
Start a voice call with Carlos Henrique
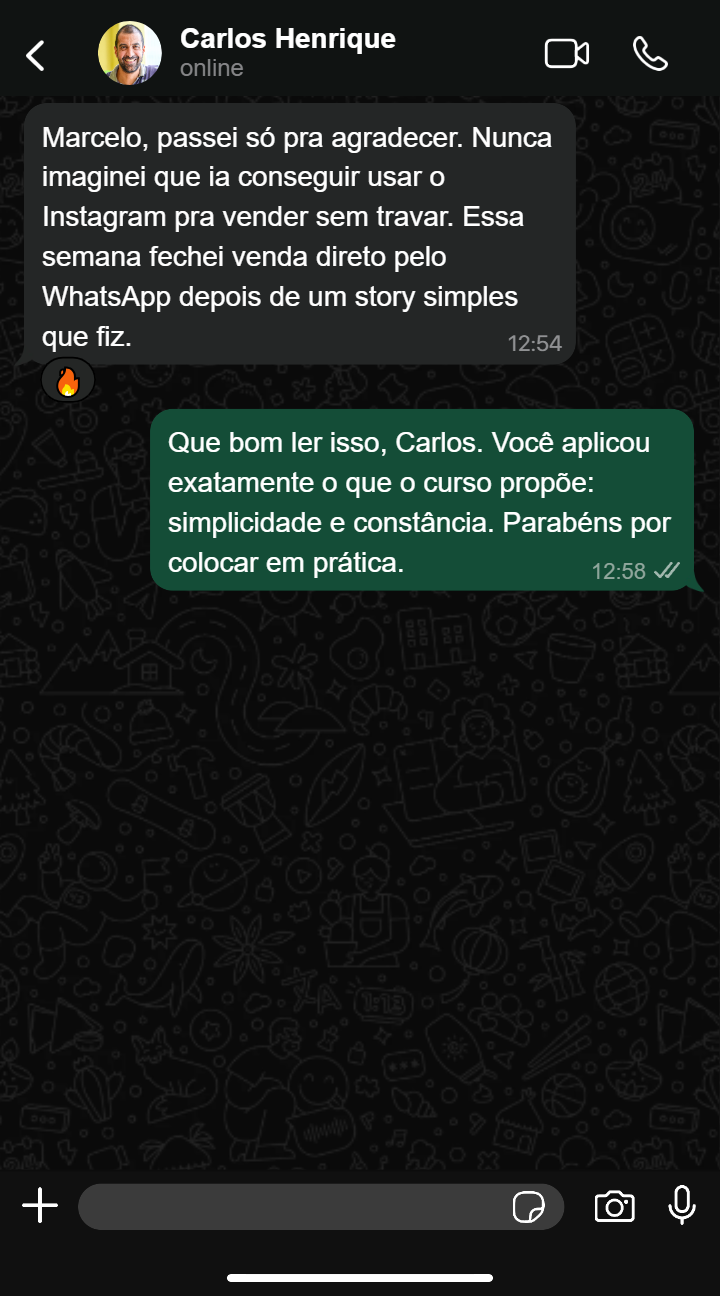650,54
